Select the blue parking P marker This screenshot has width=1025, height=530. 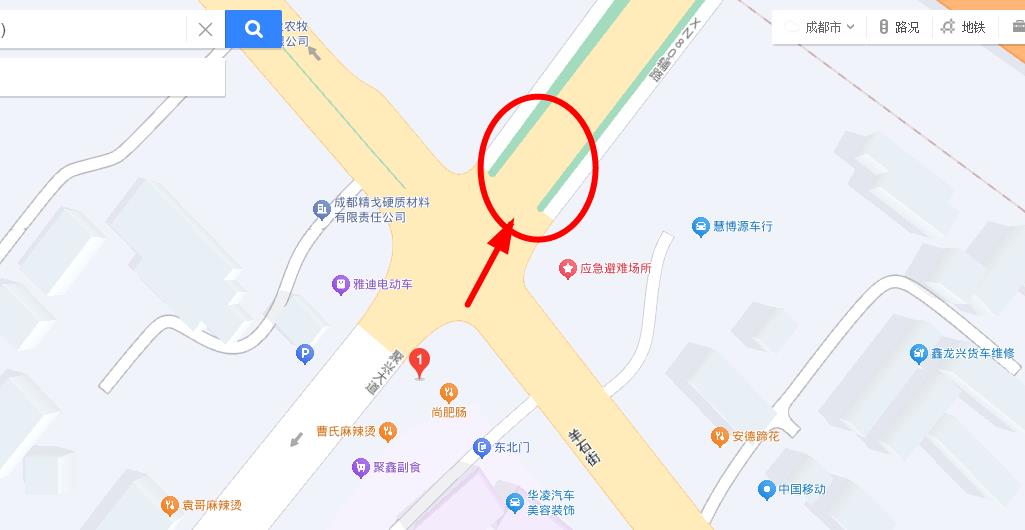pos(305,353)
